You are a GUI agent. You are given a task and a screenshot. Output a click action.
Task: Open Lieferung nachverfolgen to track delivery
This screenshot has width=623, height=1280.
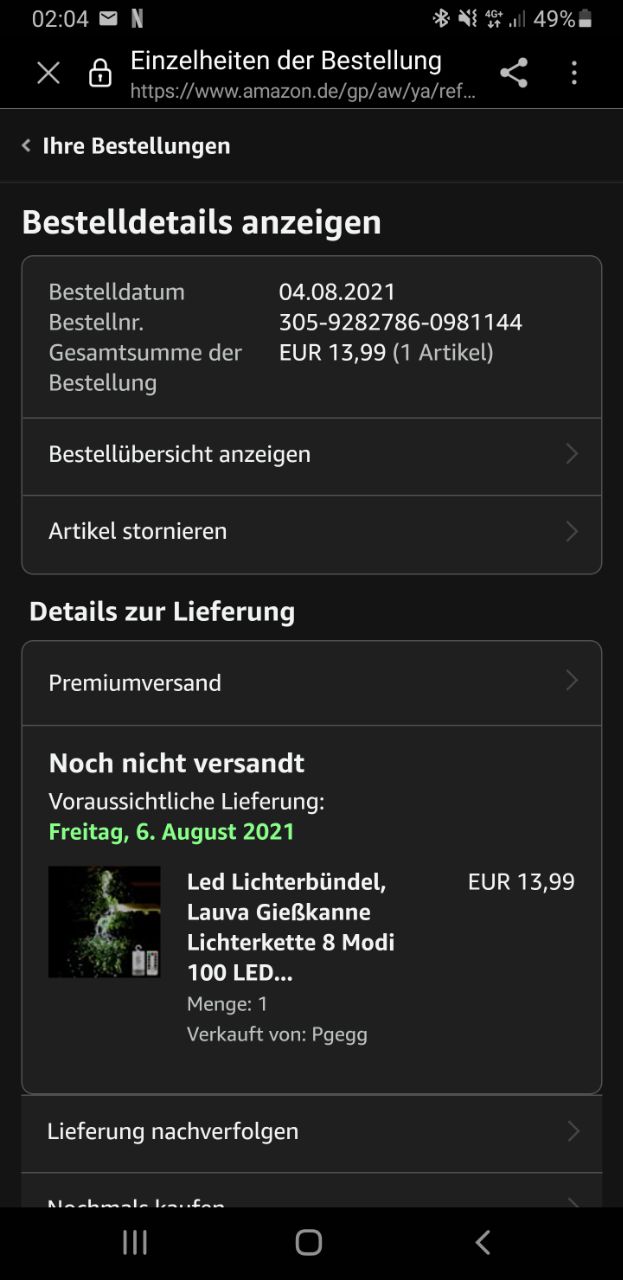[x=311, y=1132]
